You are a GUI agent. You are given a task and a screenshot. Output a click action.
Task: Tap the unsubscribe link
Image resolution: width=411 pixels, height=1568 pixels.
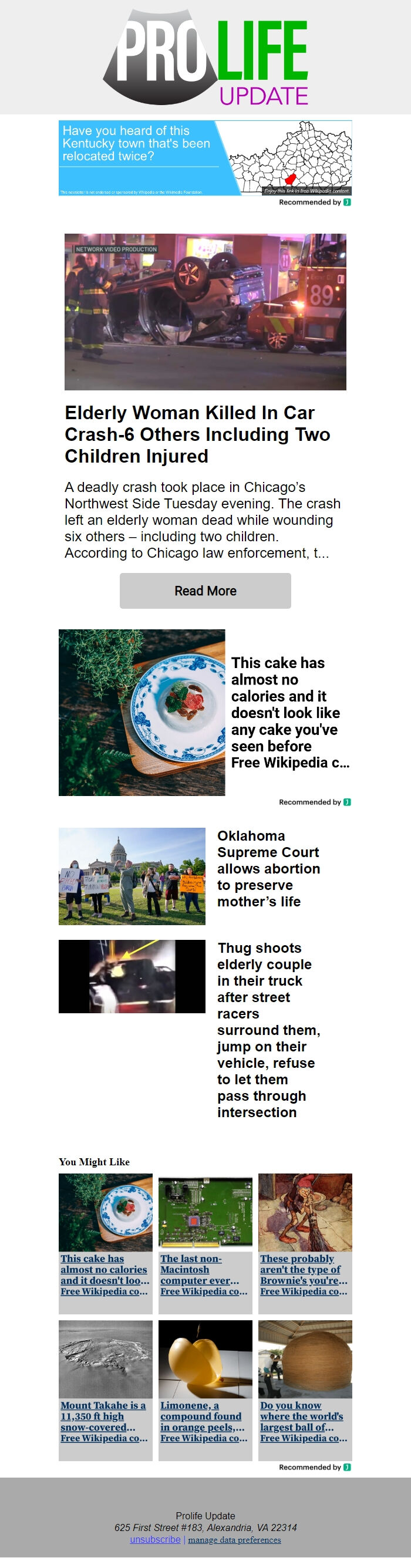pyautogui.click(x=154, y=1539)
